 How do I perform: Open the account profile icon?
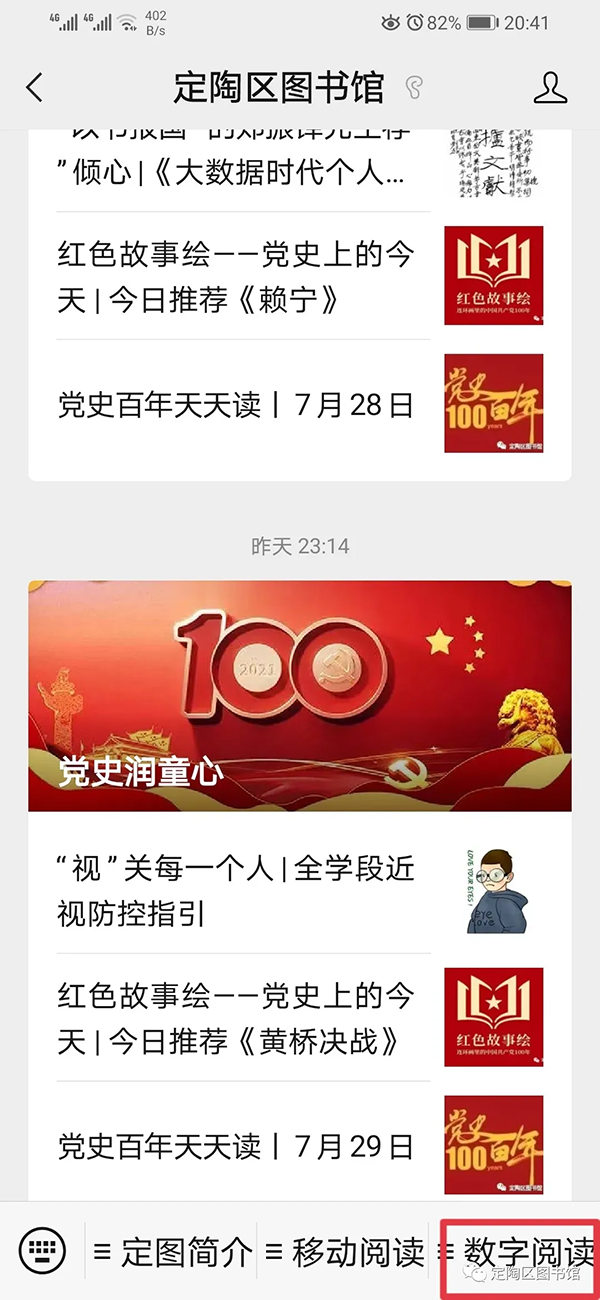pos(550,88)
